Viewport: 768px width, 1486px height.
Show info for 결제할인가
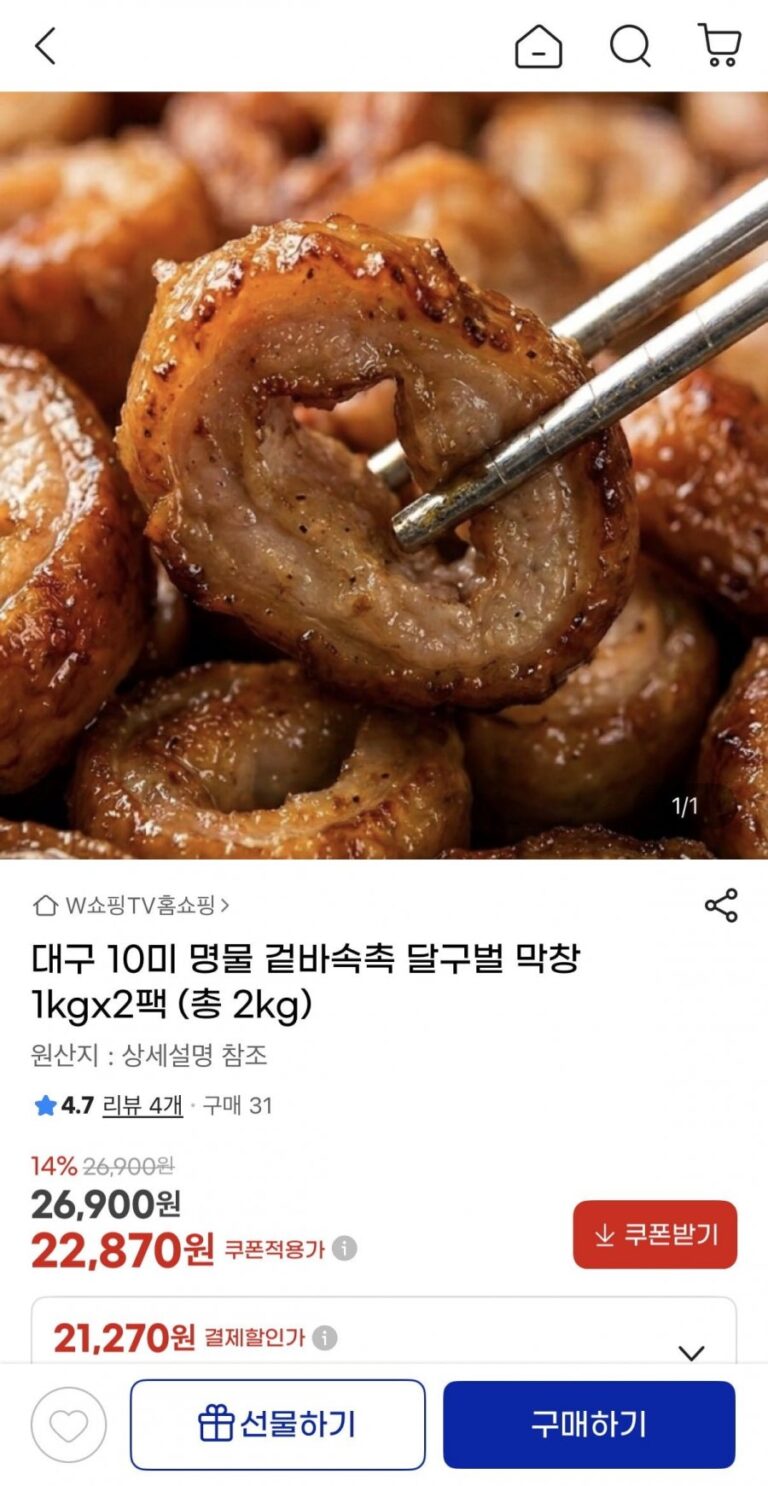coord(325,1338)
